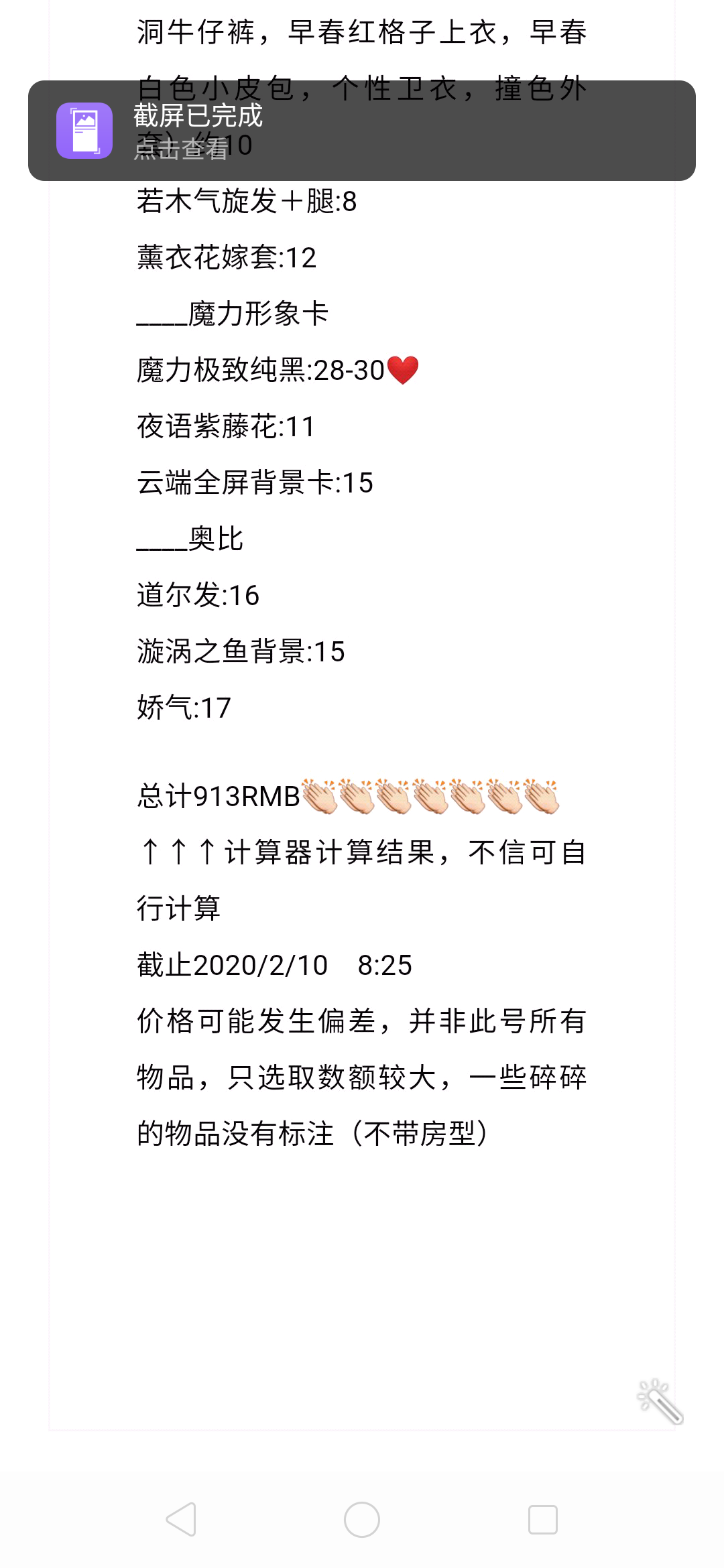
Task: Open the screenshot completed notification
Action: coord(361,131)
